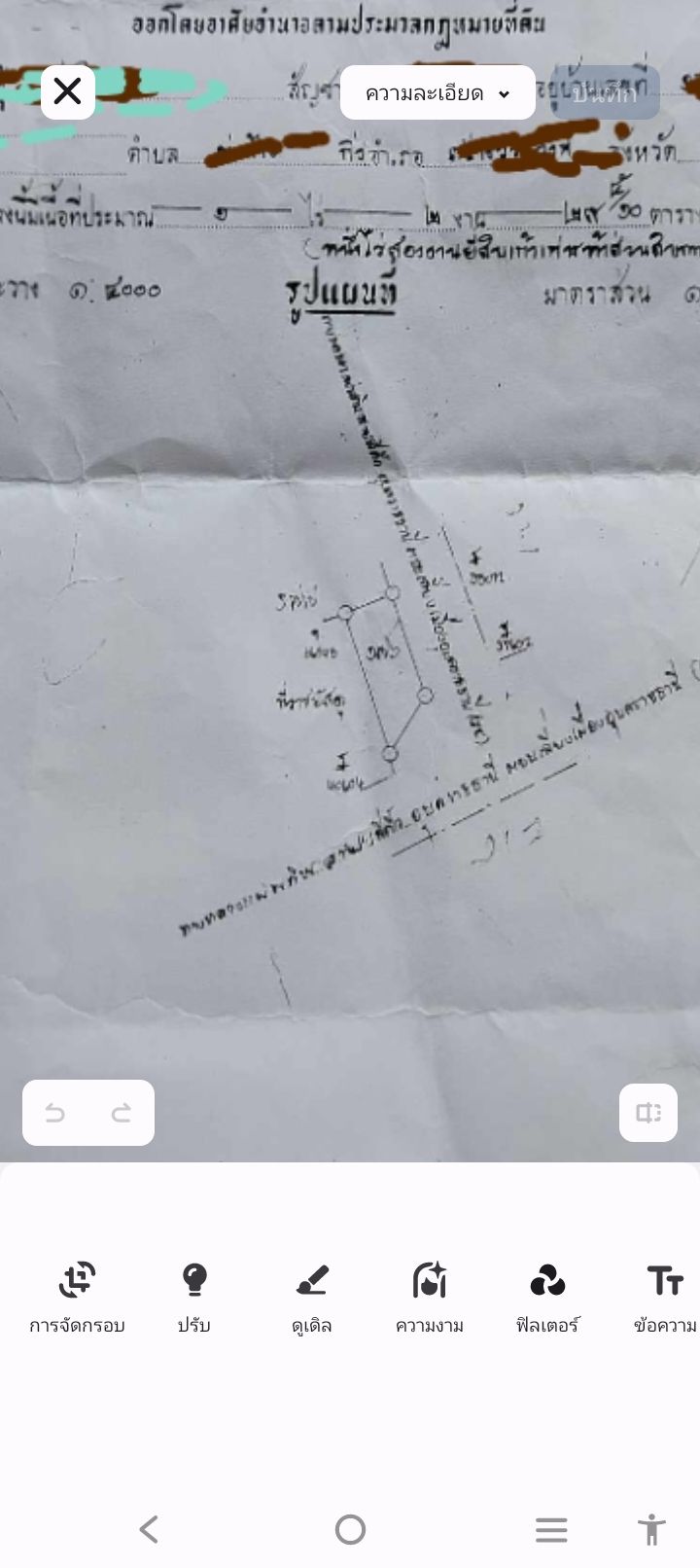Redo the last edit
Screen dimensions: 700x1568
122,1113
